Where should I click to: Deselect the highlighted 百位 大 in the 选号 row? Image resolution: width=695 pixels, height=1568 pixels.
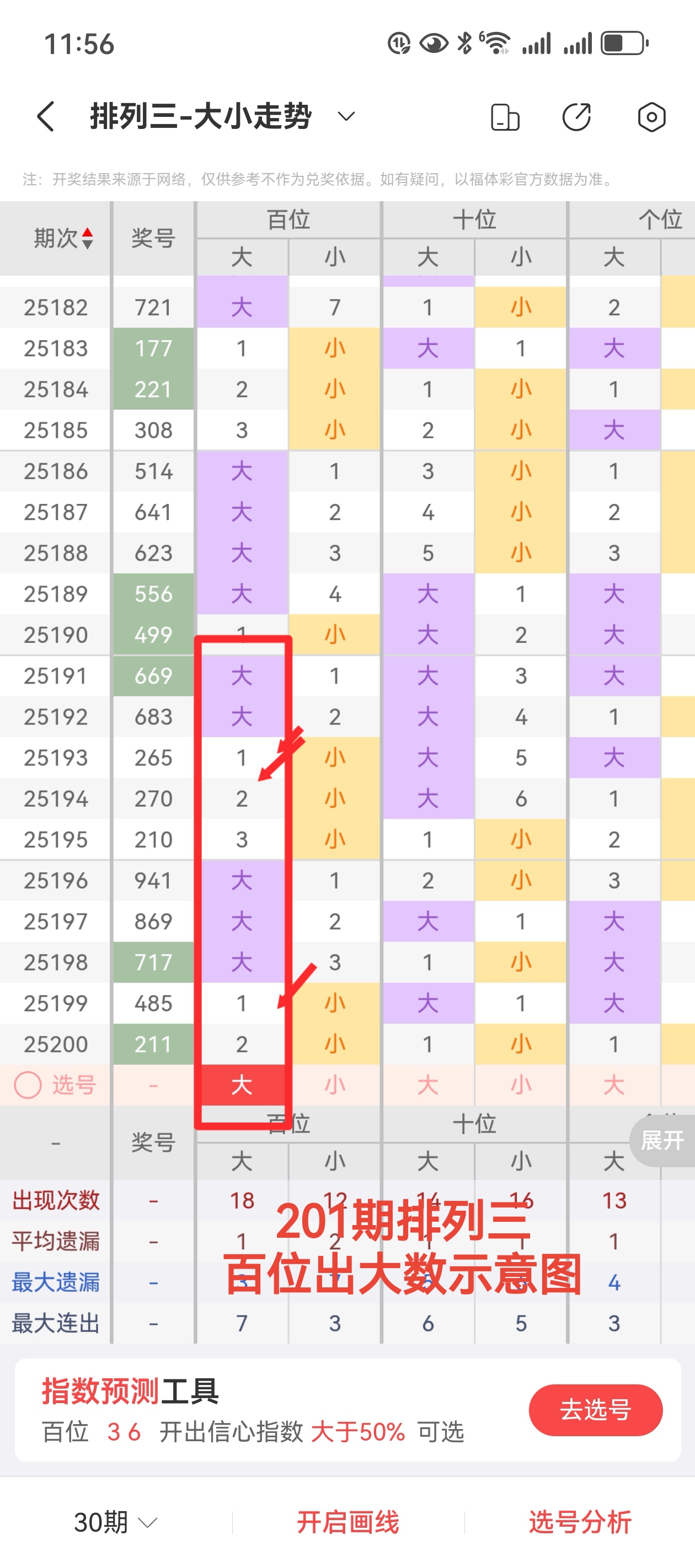(x=242, y=1084)
